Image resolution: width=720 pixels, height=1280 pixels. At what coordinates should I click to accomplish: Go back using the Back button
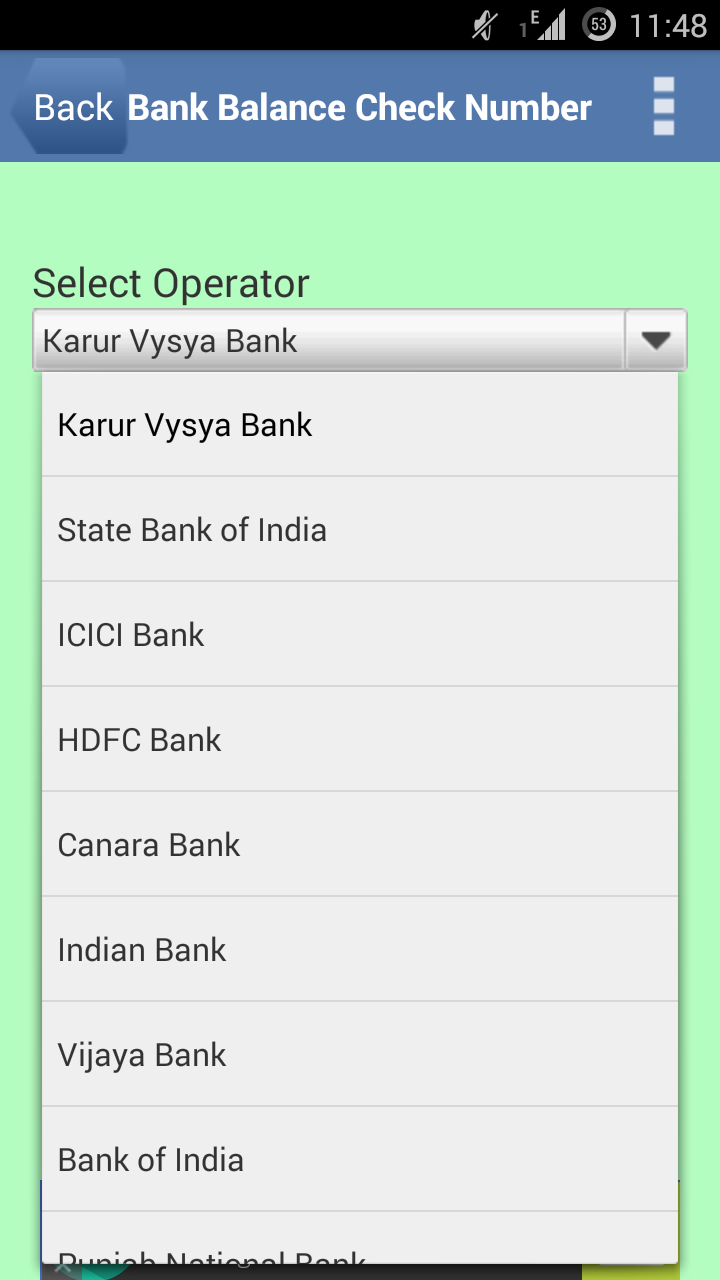[x=70, y=107]
